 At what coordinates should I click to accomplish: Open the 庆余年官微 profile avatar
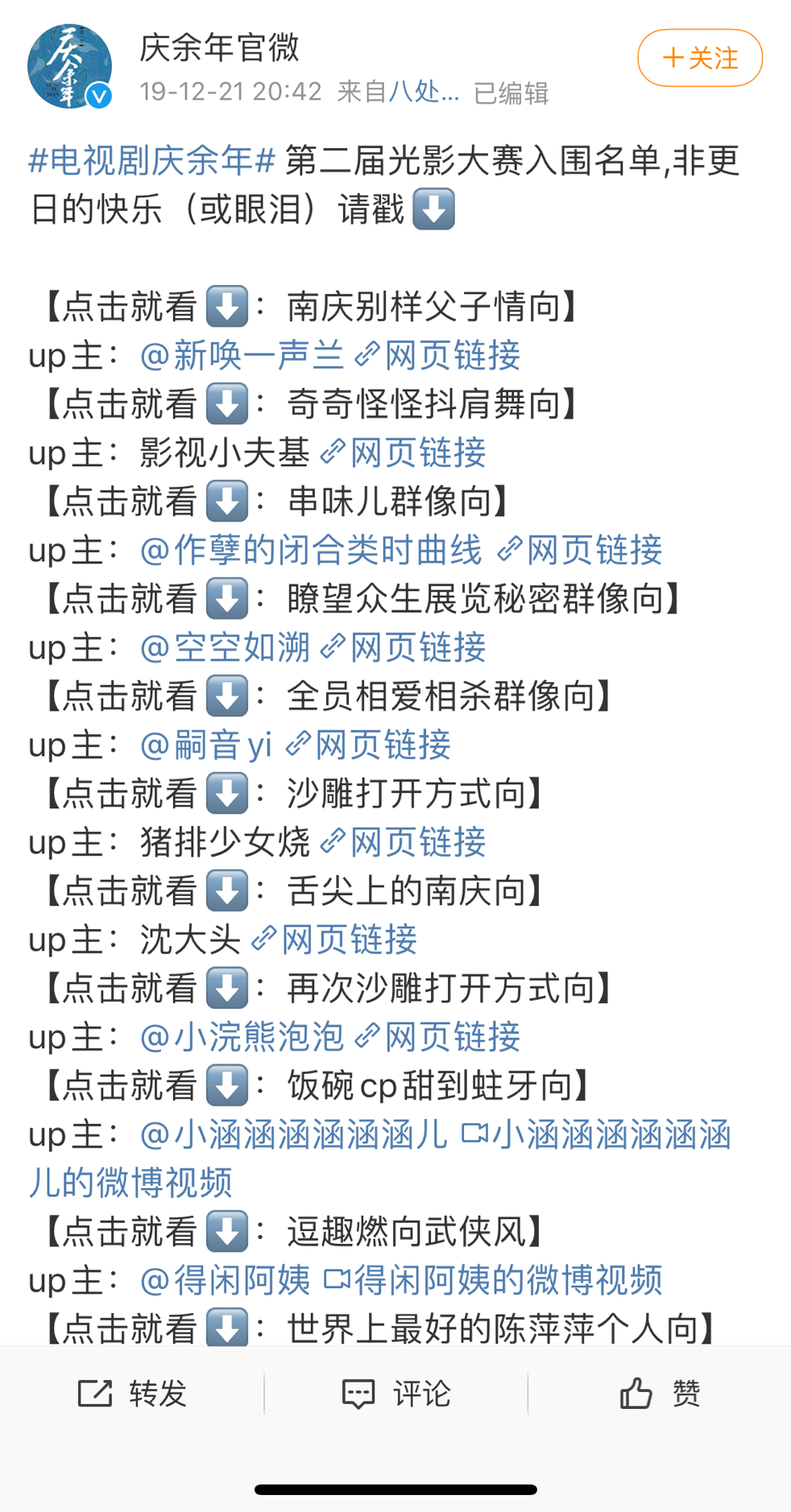(69, 65)
